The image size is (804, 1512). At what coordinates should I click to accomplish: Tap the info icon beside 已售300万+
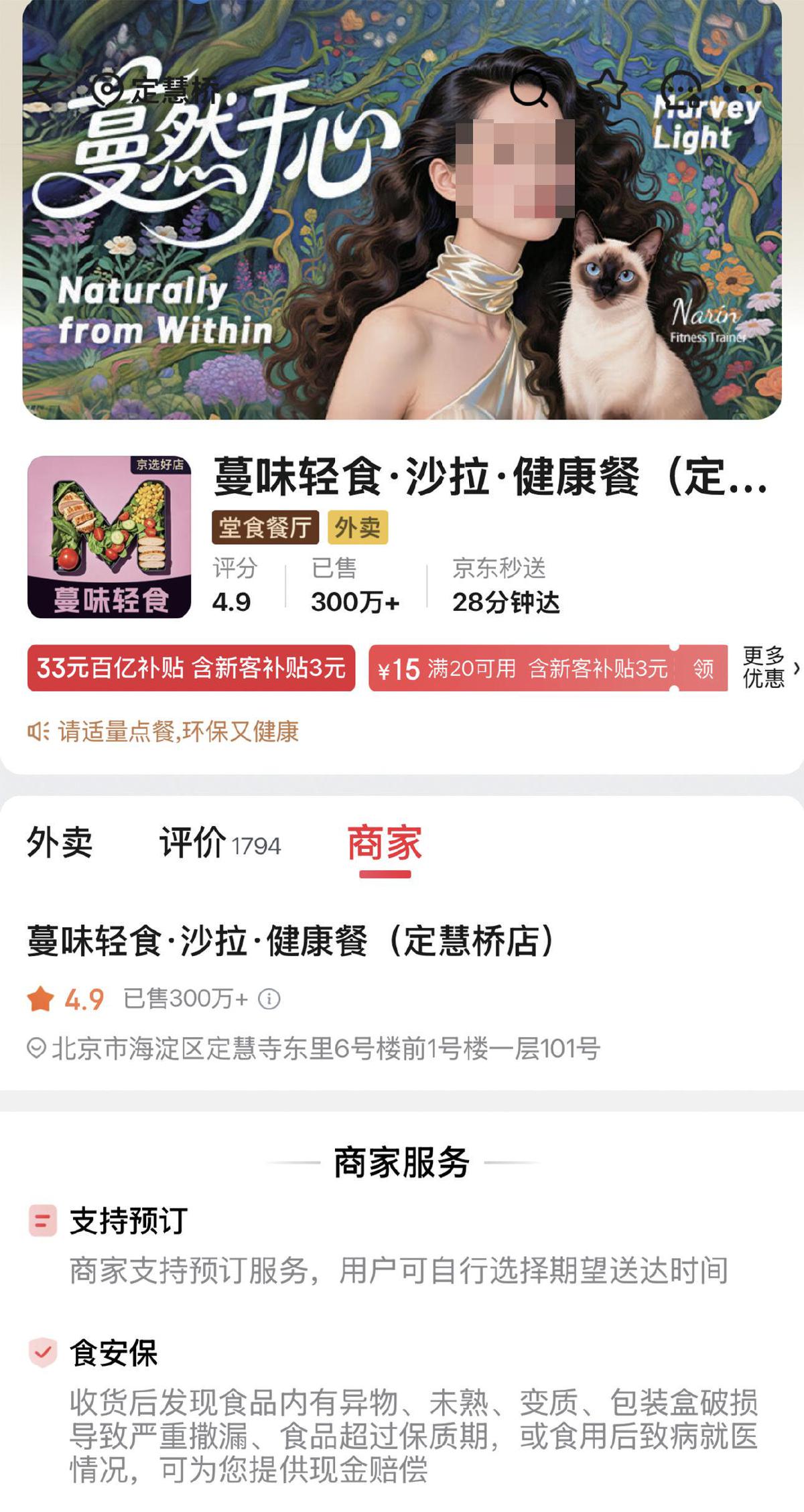(x=269, y=1000)
